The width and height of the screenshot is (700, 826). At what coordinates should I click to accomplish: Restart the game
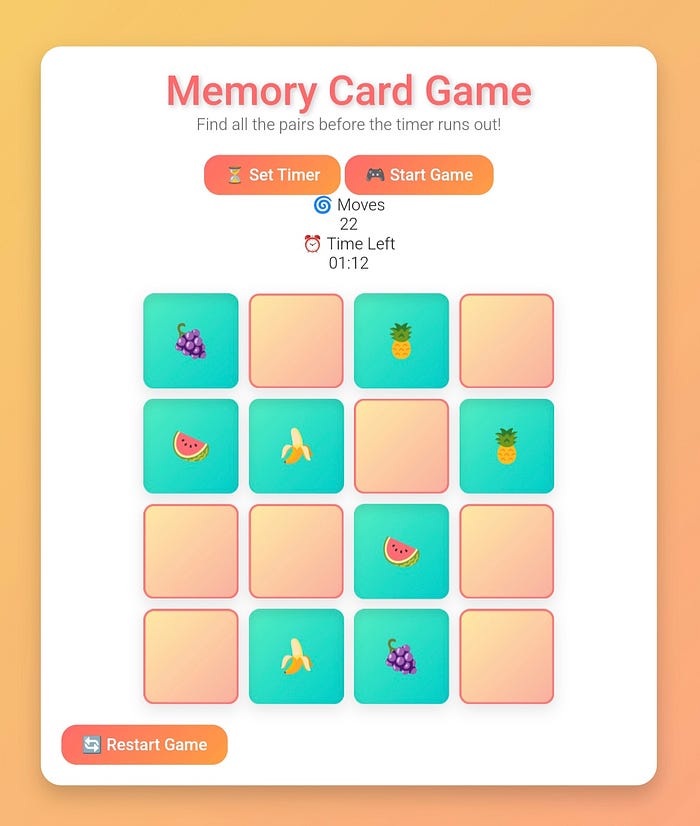[x=145, y=745]
